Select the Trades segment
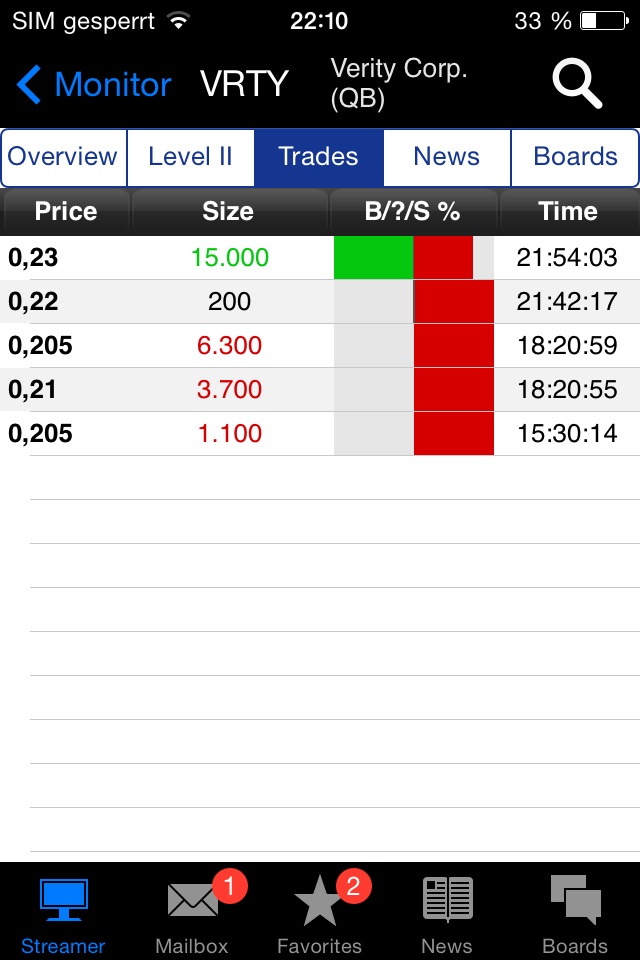640x960 pixels. coord(318,157)
